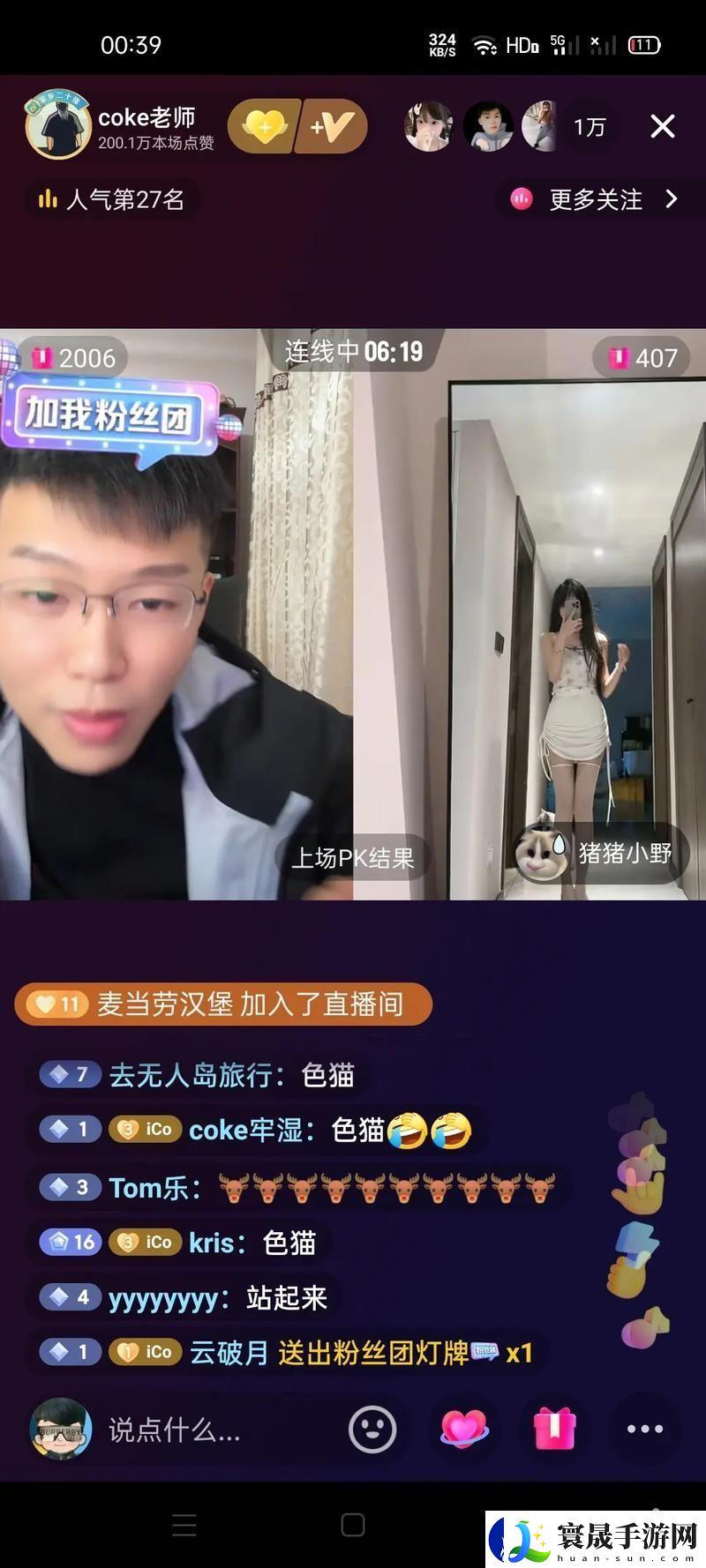Send a like with the pink heart
The width and height of the screenshot is (706, 1568).
464,1429
